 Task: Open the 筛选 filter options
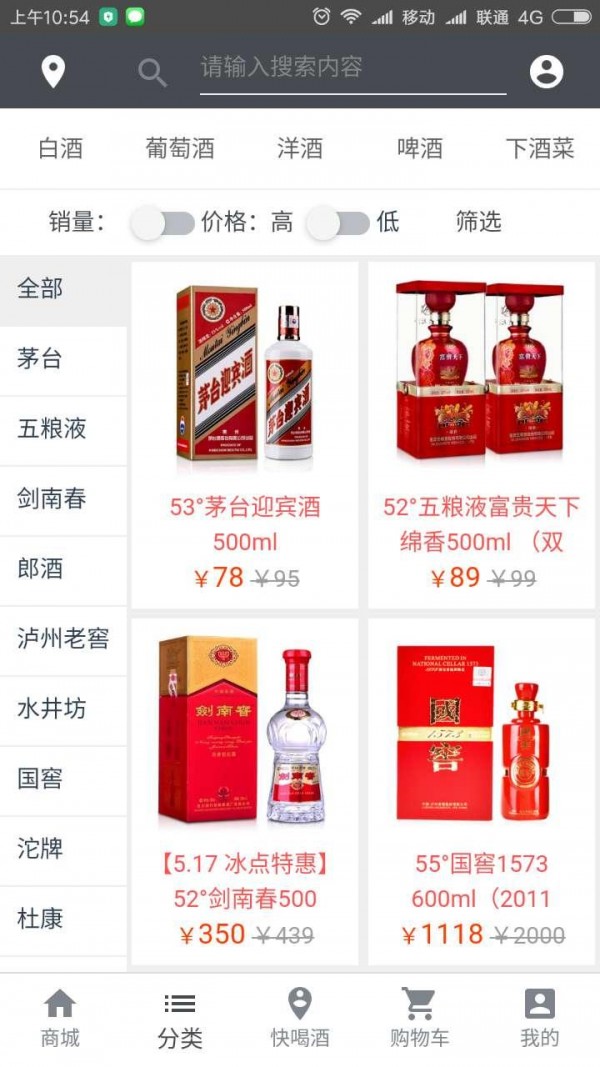point(478,222)
